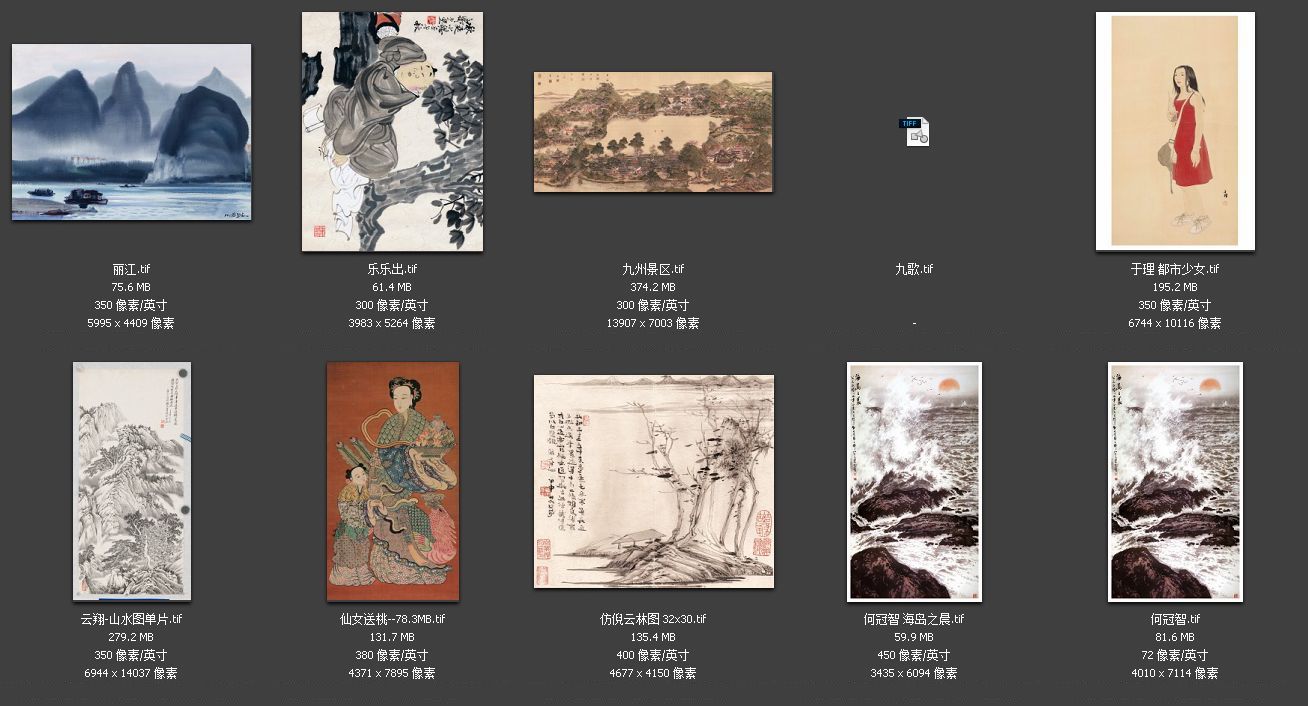Open 何冠智 海岛之晨.tif thumbnail

tap(914, 481)
